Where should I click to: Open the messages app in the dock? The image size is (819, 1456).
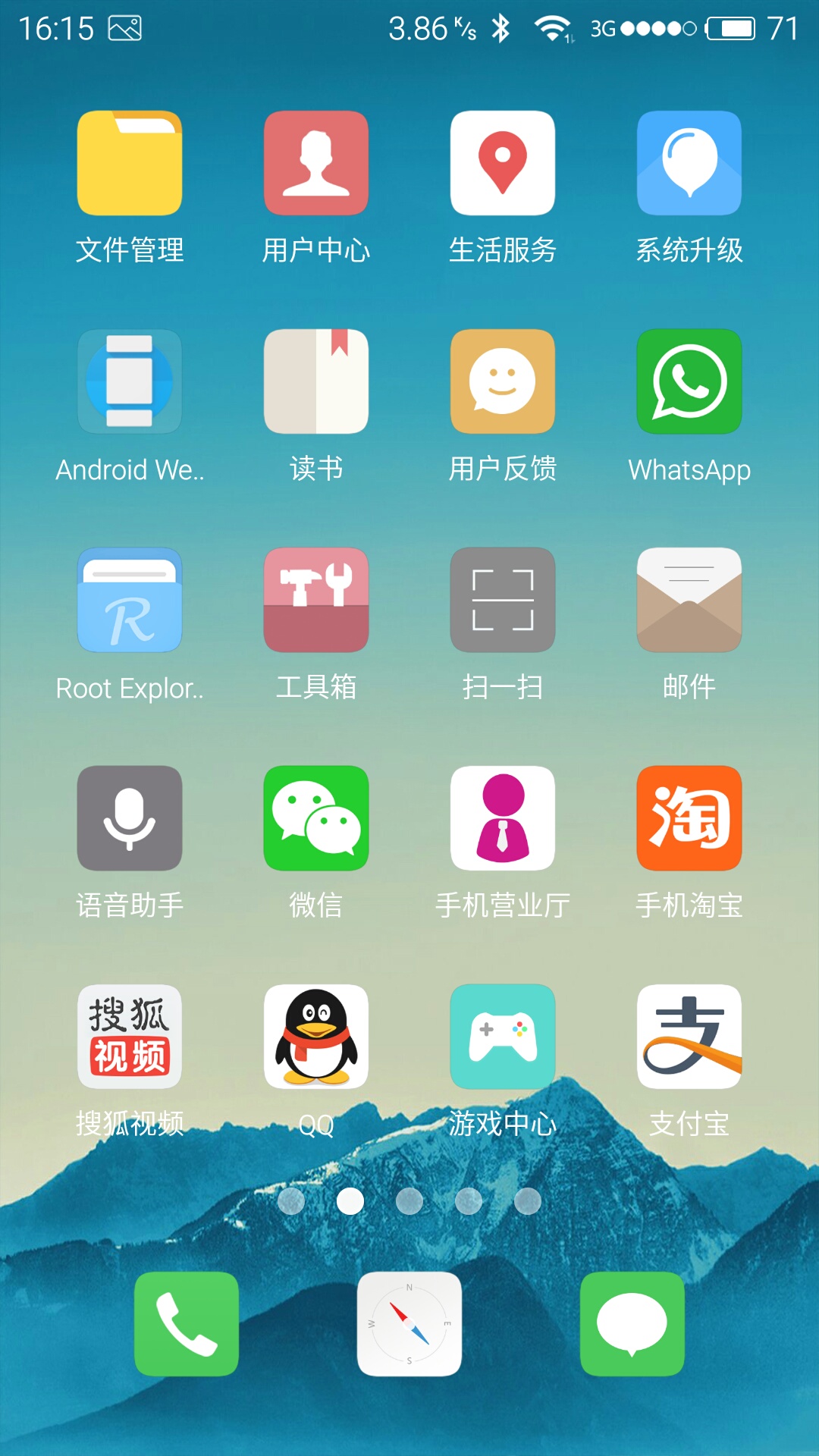(x=632, y=1324)
